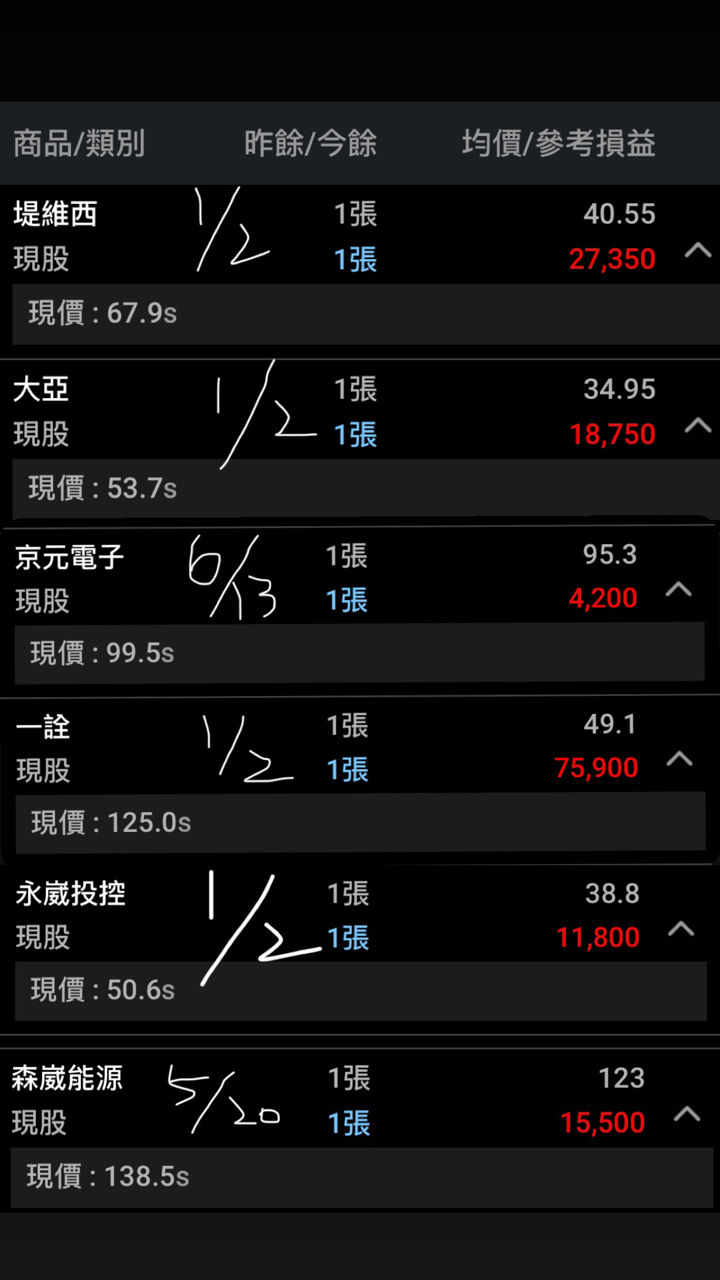Collapse the 堤維西 holding details
The width and height of the screenshot is (720, 1280).
pos(697,250)
